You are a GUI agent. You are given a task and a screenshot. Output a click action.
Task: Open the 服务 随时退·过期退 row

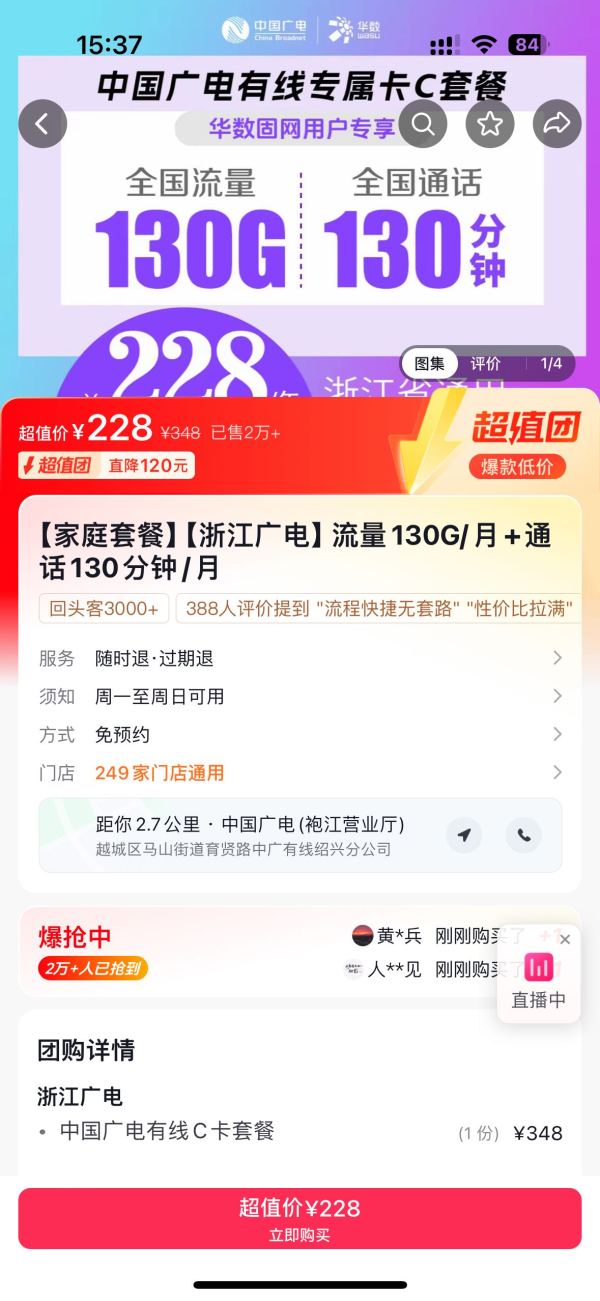click(x=300, y=658)
